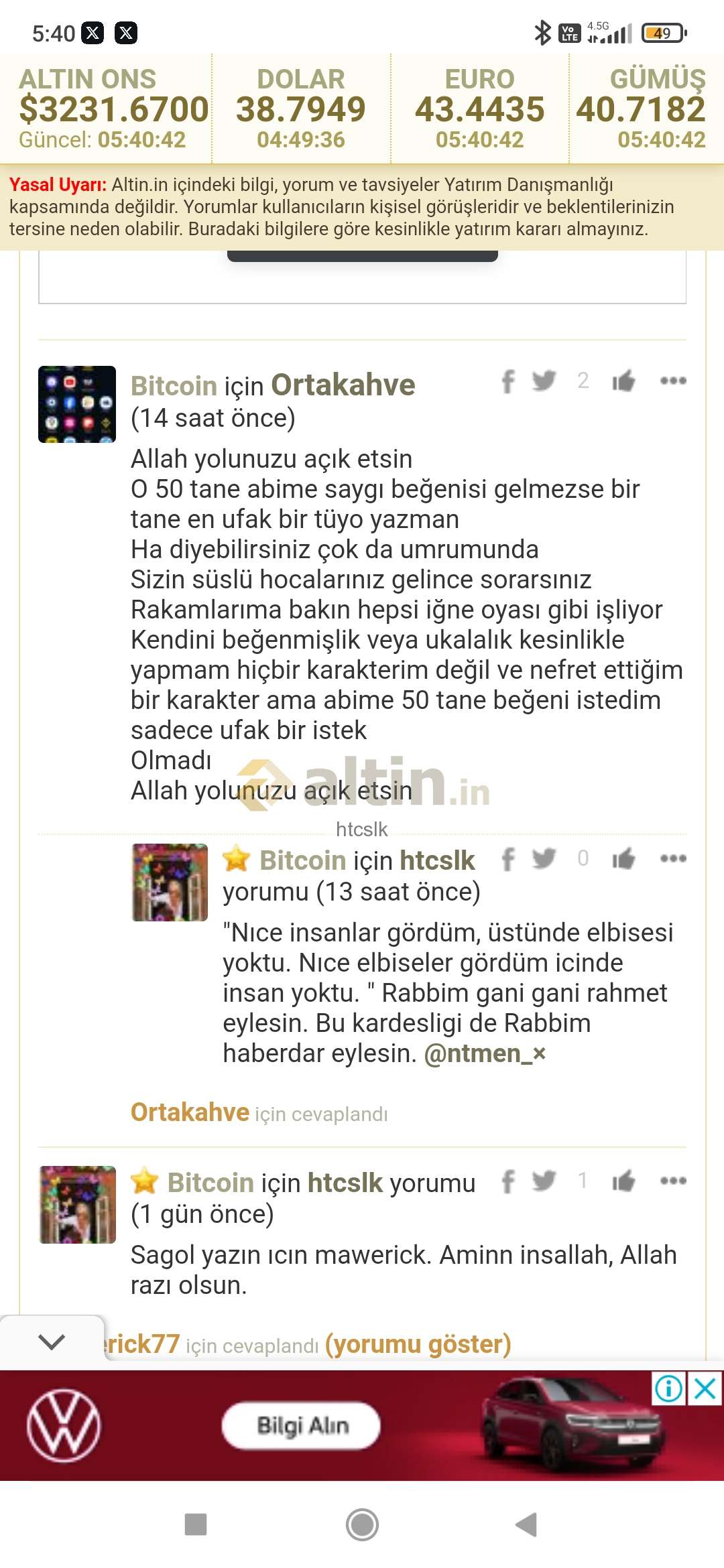The width and height of the screenshot is (724, 1568).
Task: Show the replied comment via 'yorumu göster'
Action: [x=418, y=1344]
